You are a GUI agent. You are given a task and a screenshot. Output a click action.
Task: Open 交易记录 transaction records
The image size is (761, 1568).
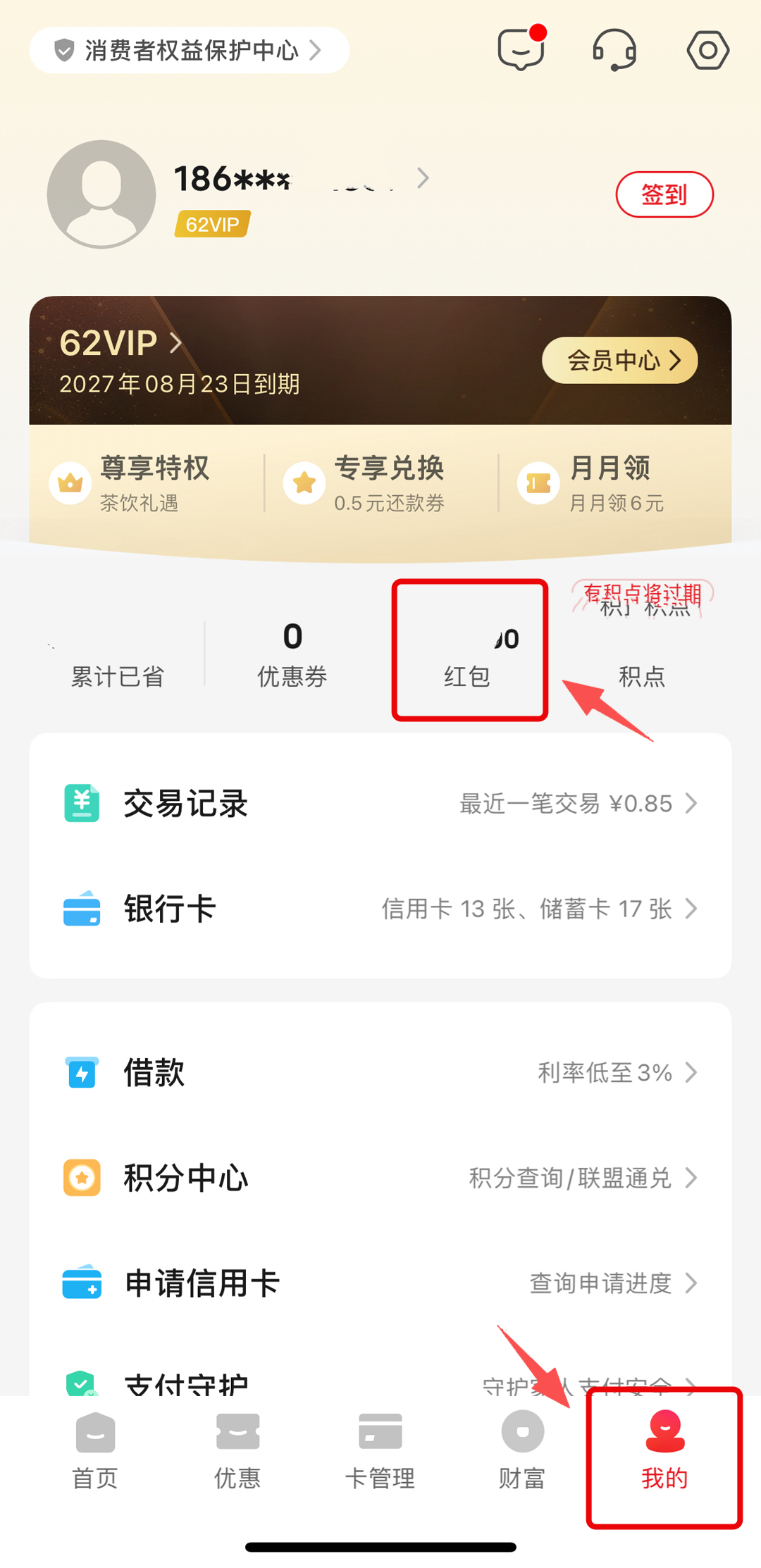(380, 803)
